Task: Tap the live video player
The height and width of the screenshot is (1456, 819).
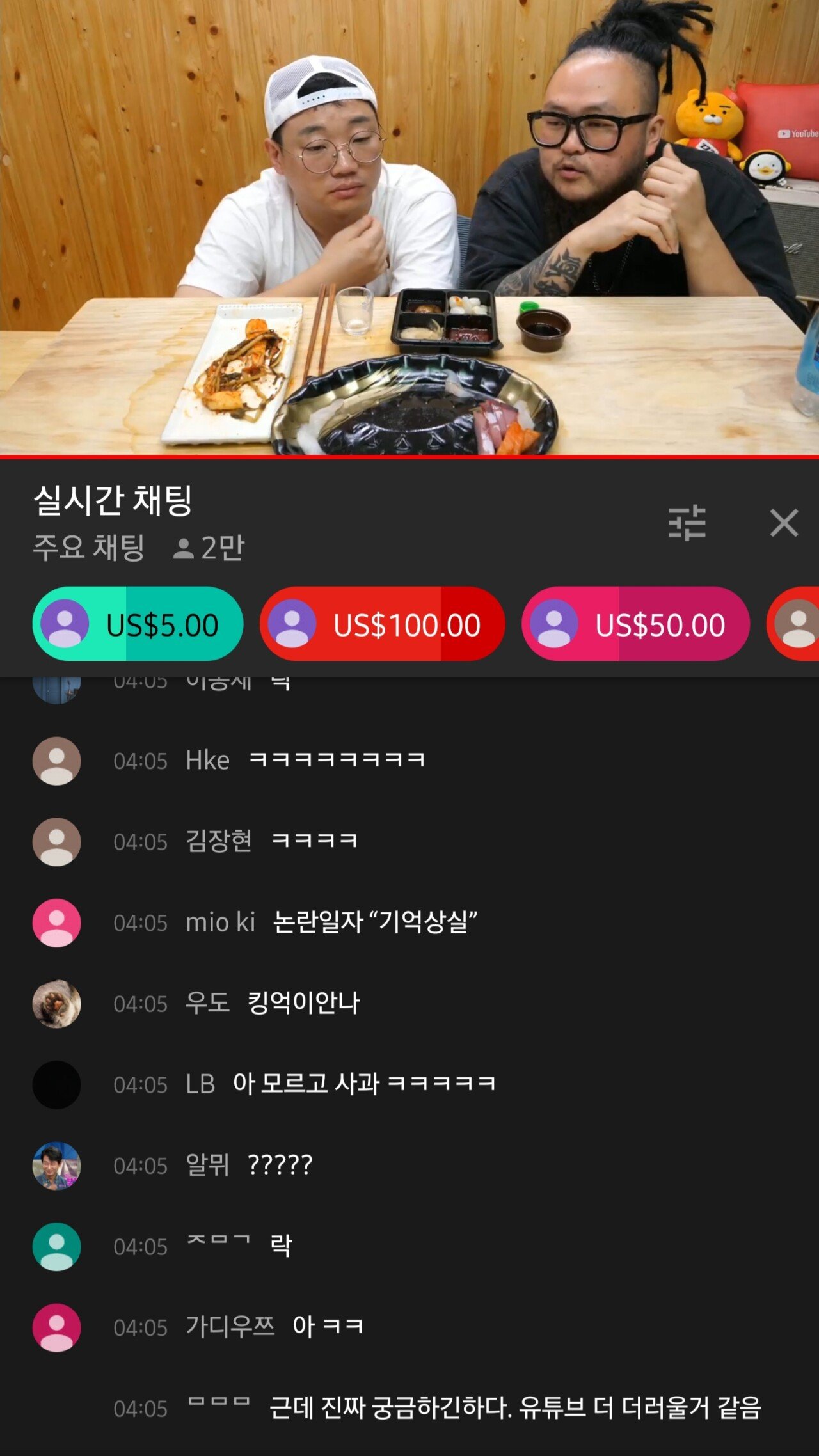Action: pos(409,228)
